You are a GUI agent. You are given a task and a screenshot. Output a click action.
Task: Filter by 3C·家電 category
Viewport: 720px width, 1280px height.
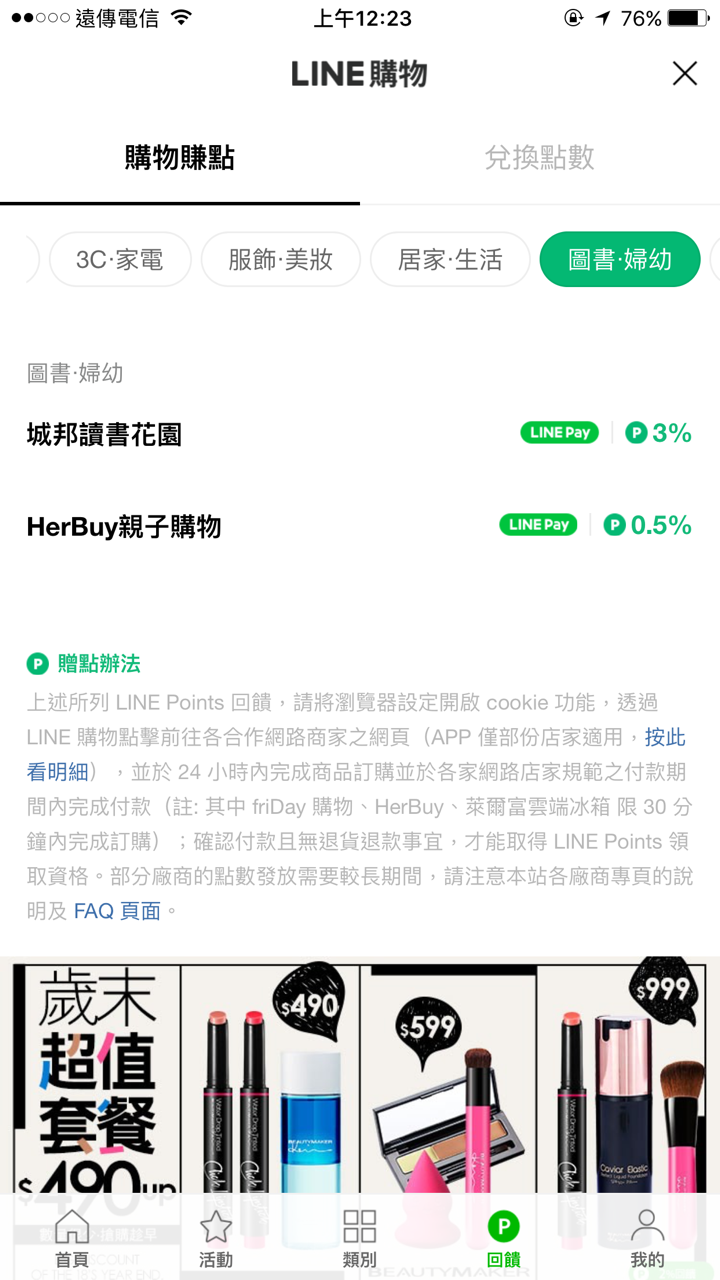(x=120, y=260)
